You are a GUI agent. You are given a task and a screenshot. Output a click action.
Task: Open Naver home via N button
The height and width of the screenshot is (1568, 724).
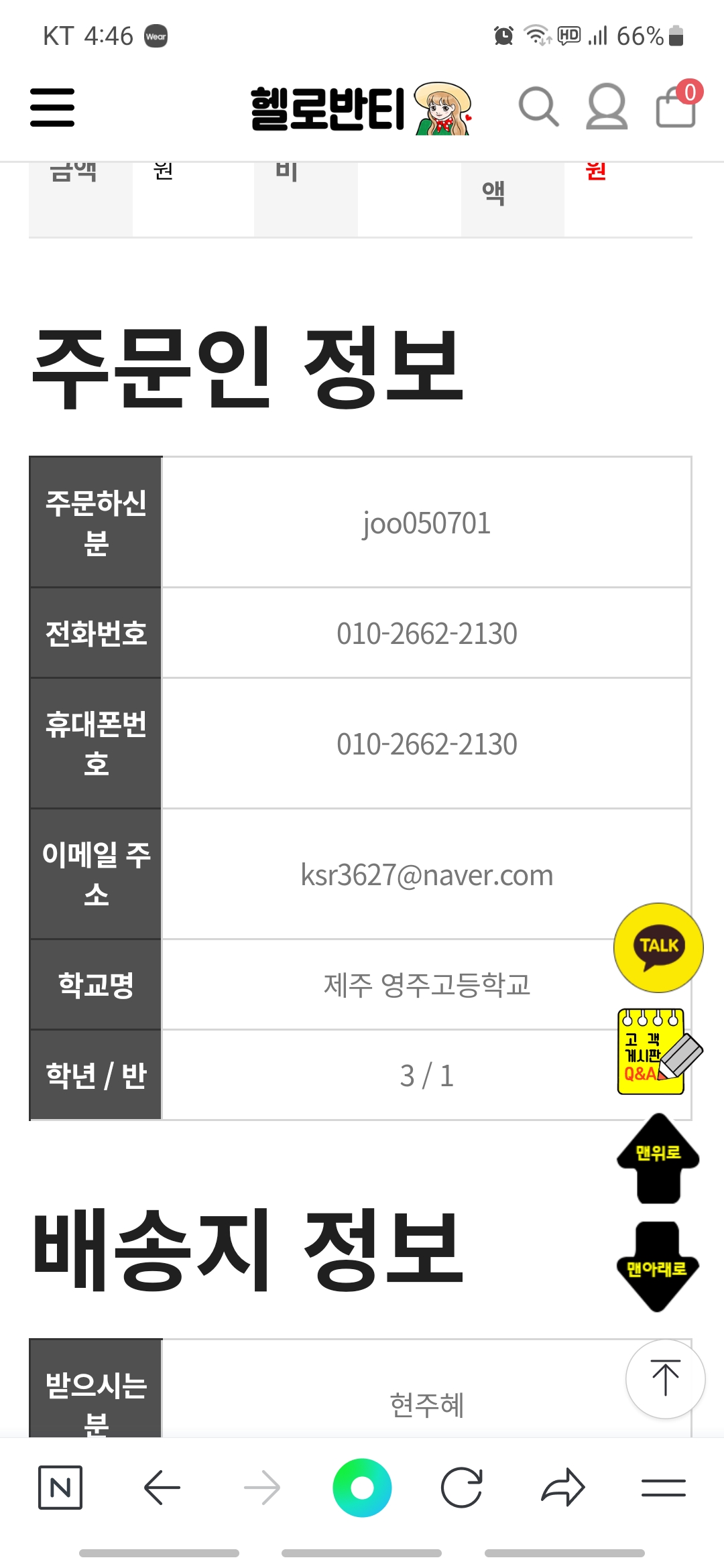tap(60, 1488)
